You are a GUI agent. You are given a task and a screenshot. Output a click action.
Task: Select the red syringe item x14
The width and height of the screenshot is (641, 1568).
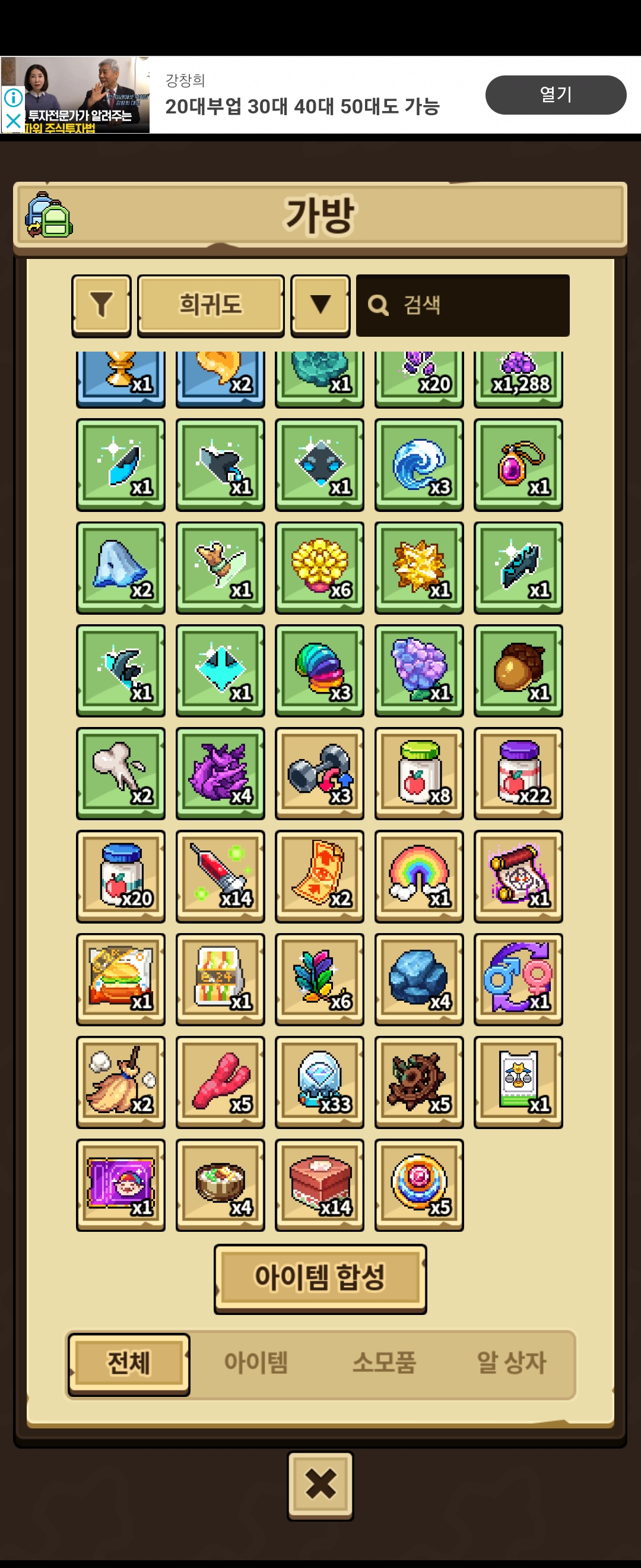[220, 876]
